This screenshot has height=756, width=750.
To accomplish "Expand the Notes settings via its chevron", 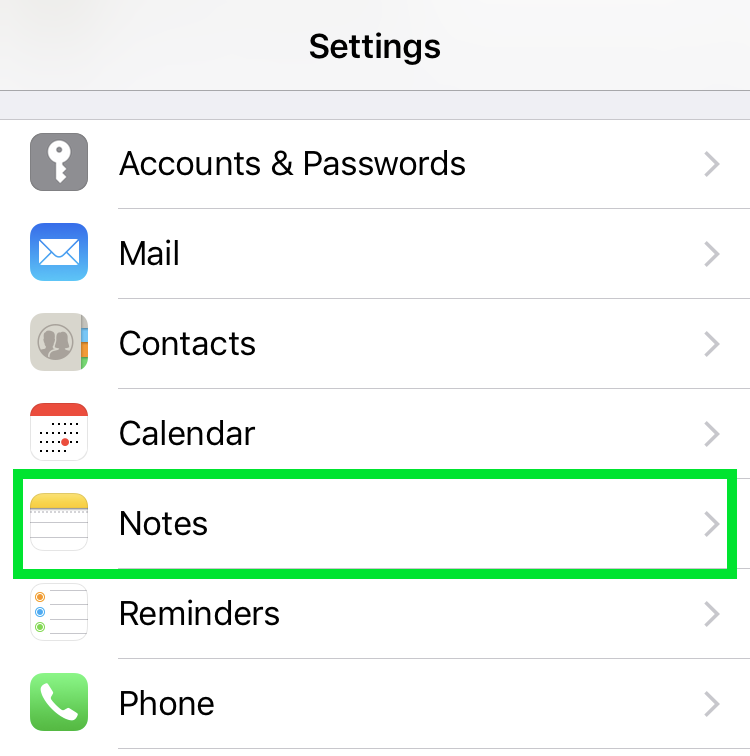I will point(711,524).
